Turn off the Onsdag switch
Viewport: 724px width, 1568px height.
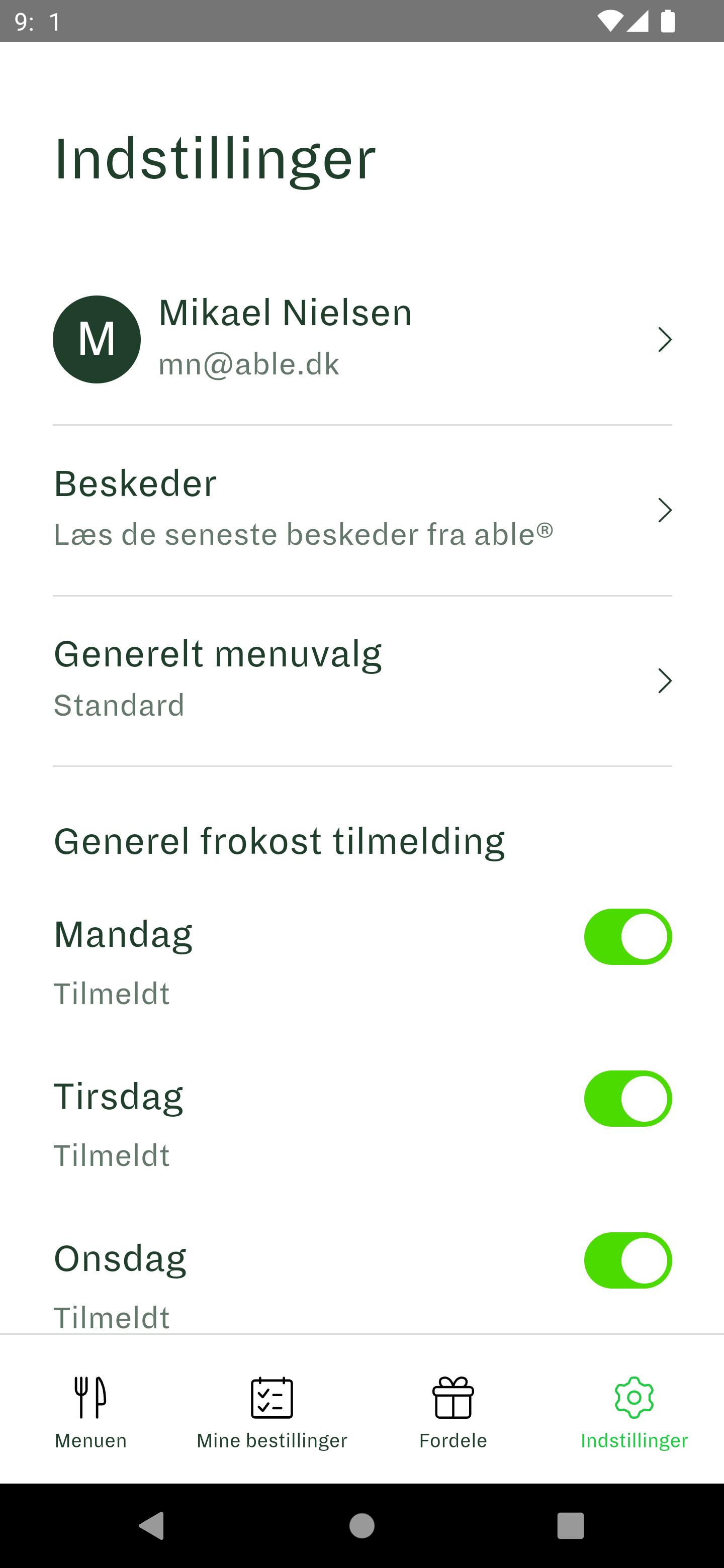pyautogui.click(x=628, y=1260)
